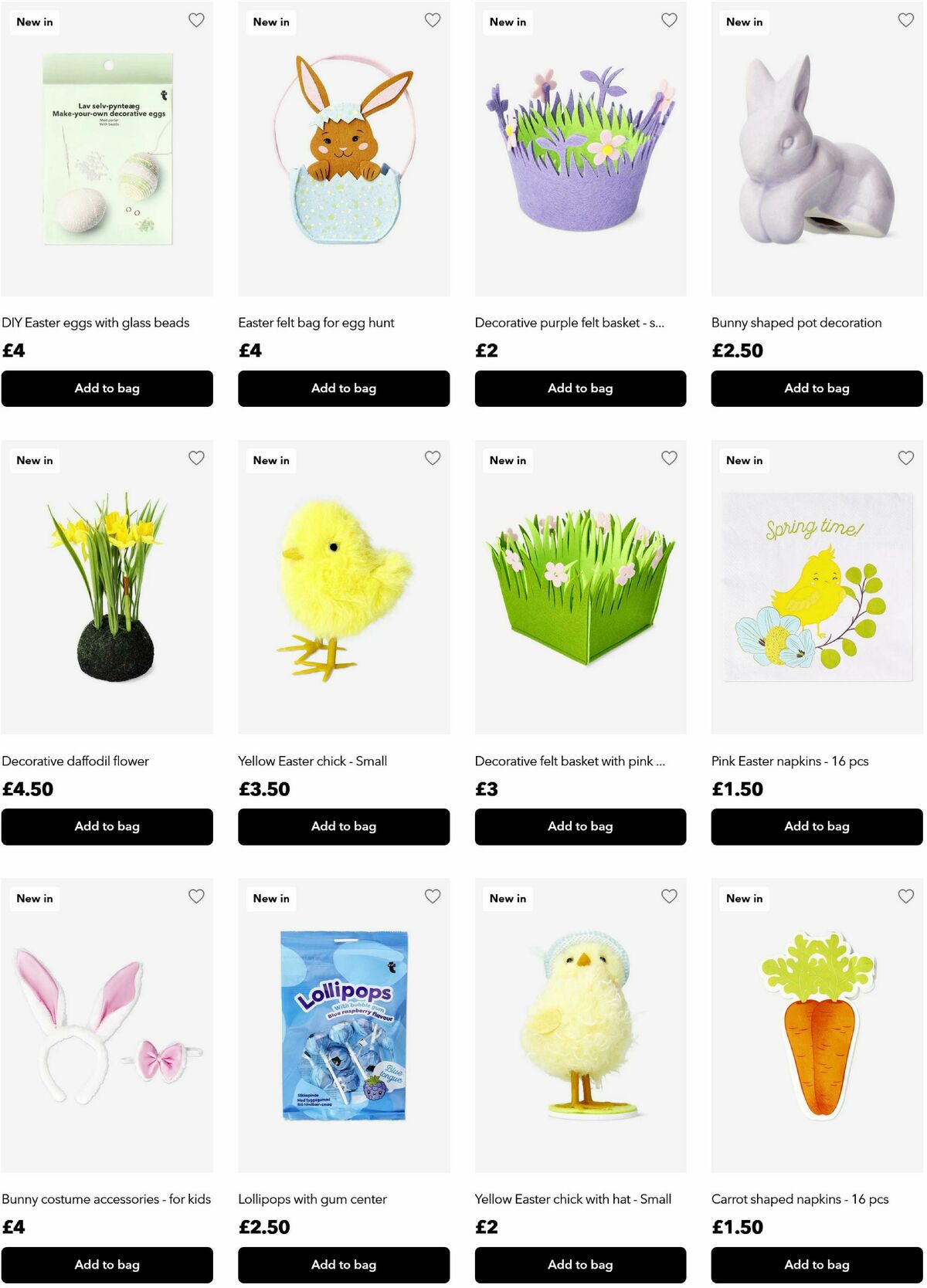Screen dimensions: 927x1288
Task: View DIY Easter eggs with glass beads
Action: tap(107, 151)
